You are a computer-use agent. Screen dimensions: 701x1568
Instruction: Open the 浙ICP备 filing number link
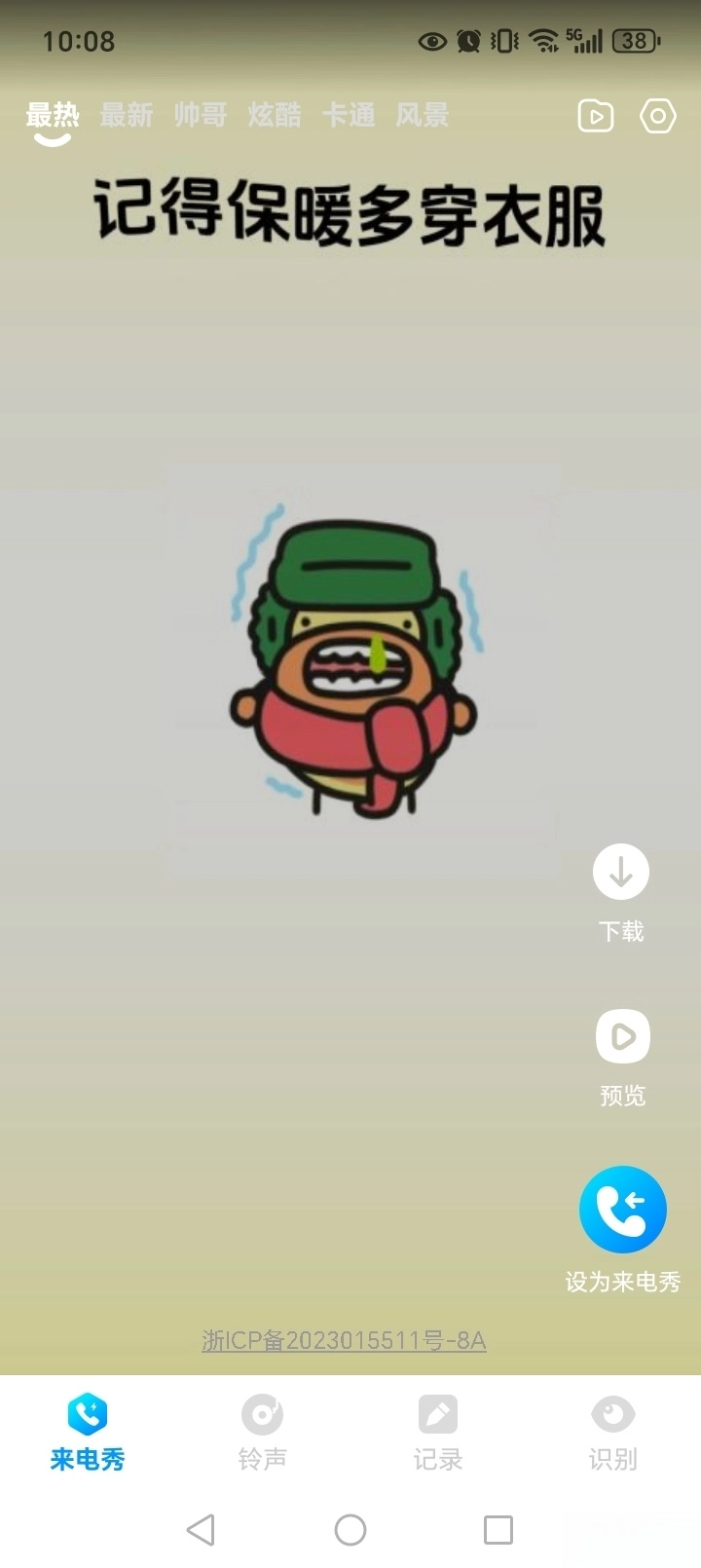coord(343,1341)
